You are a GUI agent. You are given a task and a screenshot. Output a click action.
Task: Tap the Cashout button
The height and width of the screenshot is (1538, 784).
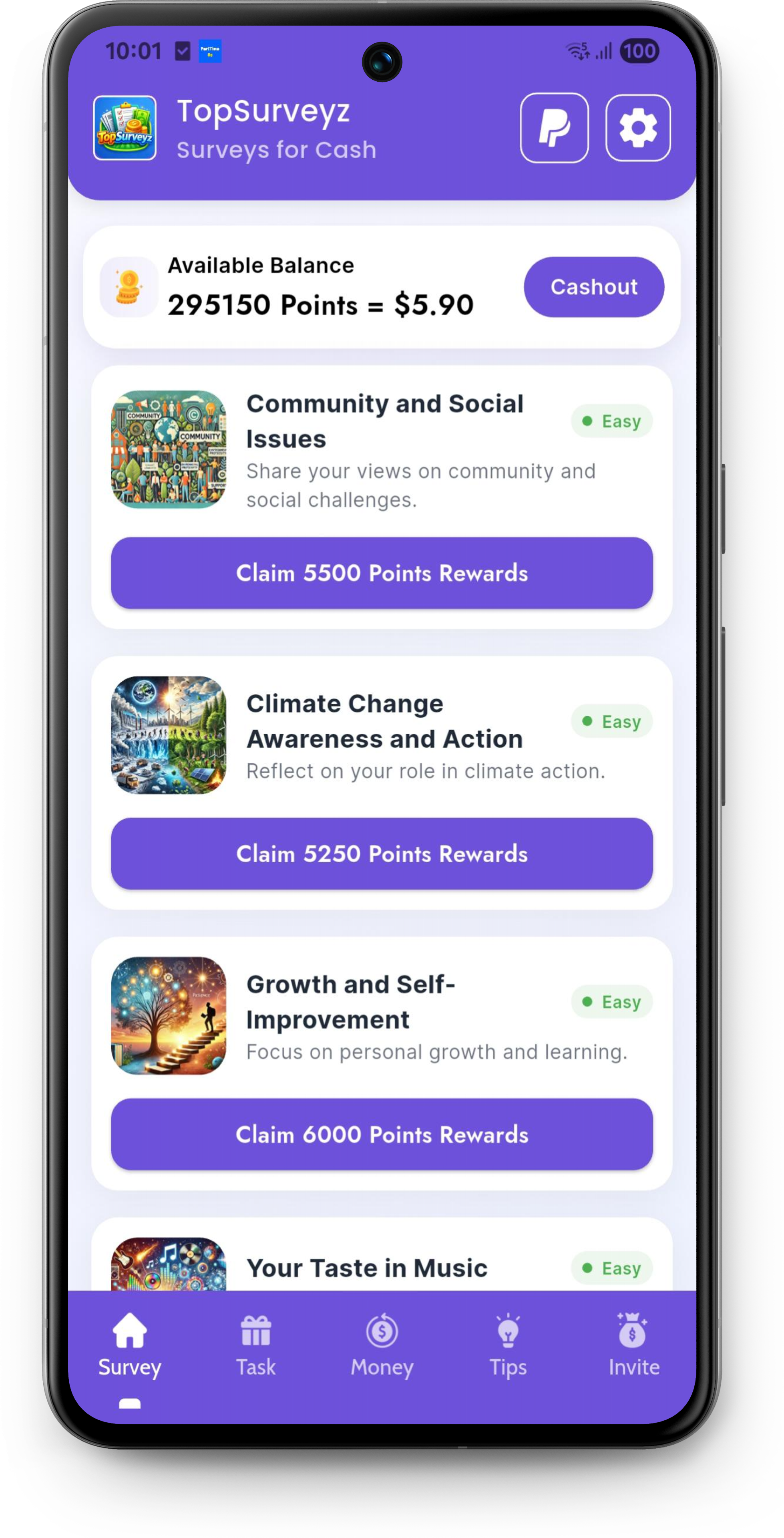[593, 287]
